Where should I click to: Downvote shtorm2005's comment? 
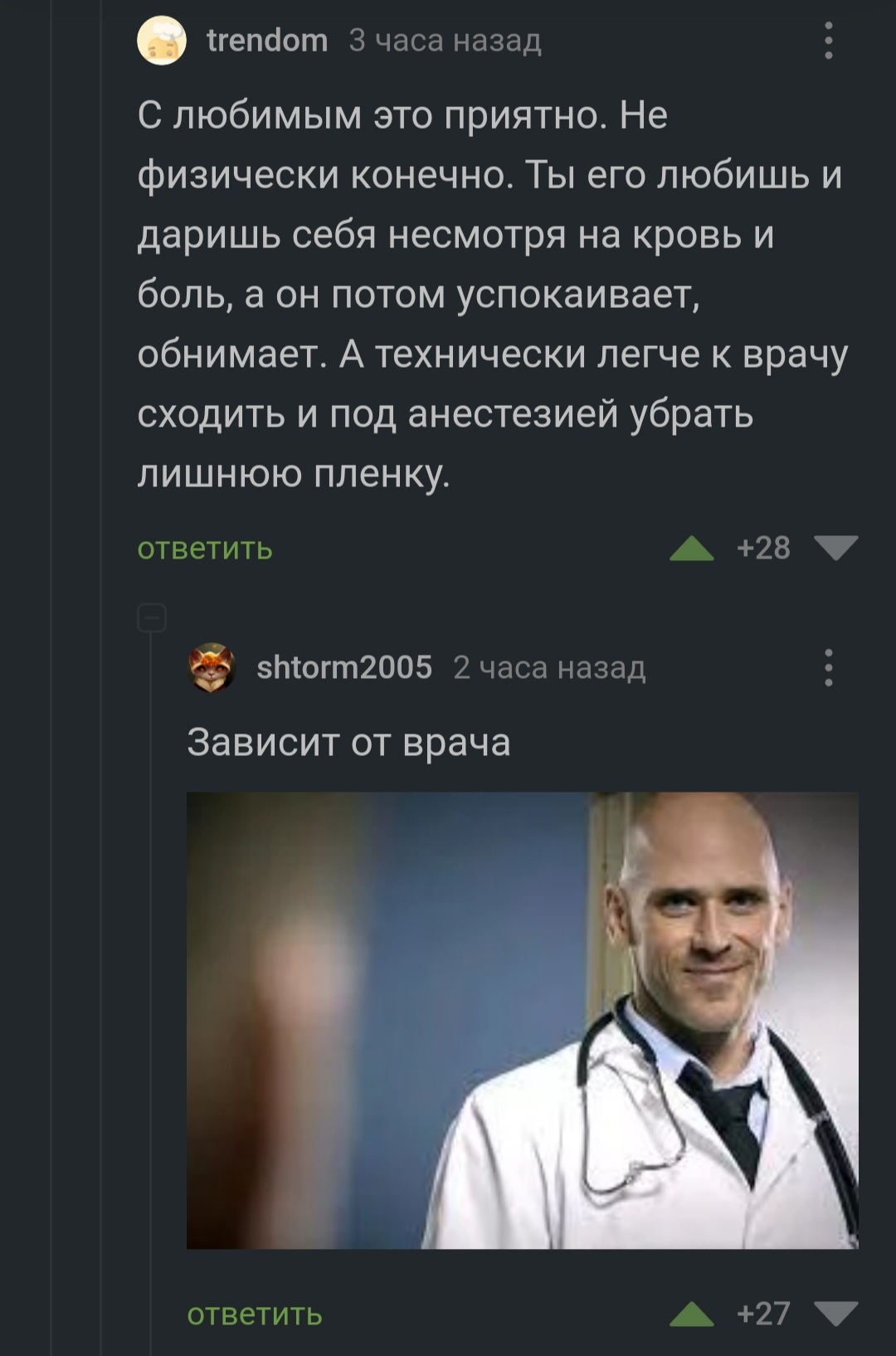tap(836, 1314)
